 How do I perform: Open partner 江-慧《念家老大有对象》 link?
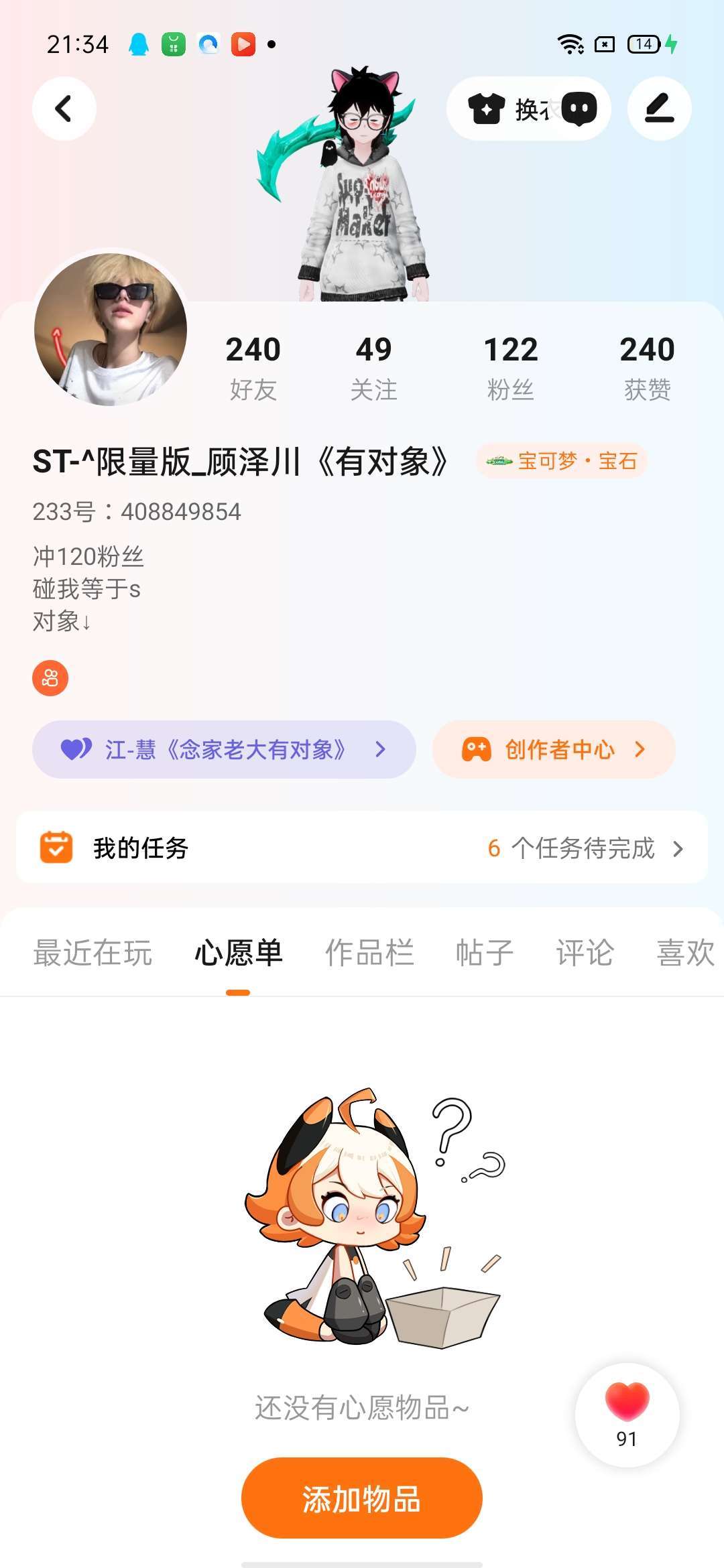click(224, 749)
